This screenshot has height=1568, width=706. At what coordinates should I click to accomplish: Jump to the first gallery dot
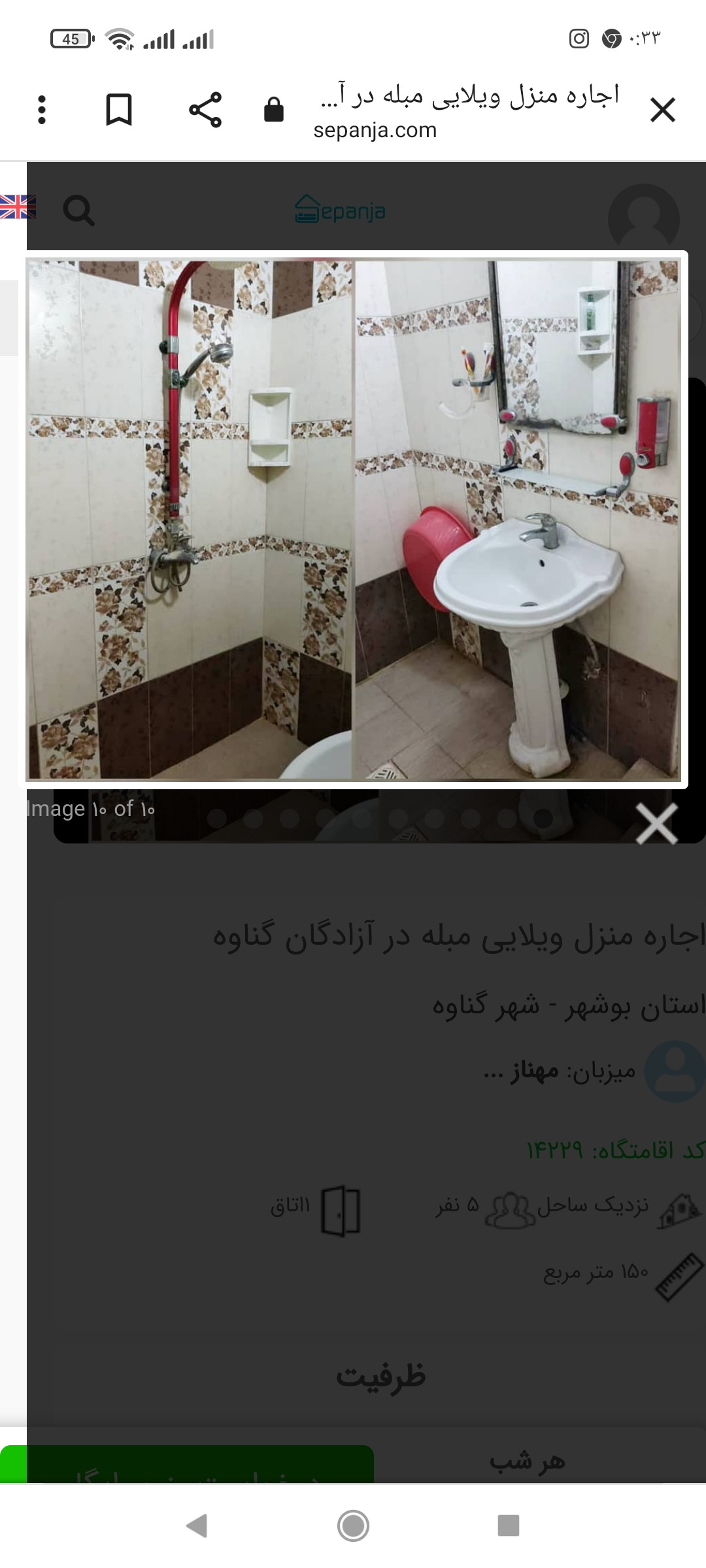tap(217, 818)
